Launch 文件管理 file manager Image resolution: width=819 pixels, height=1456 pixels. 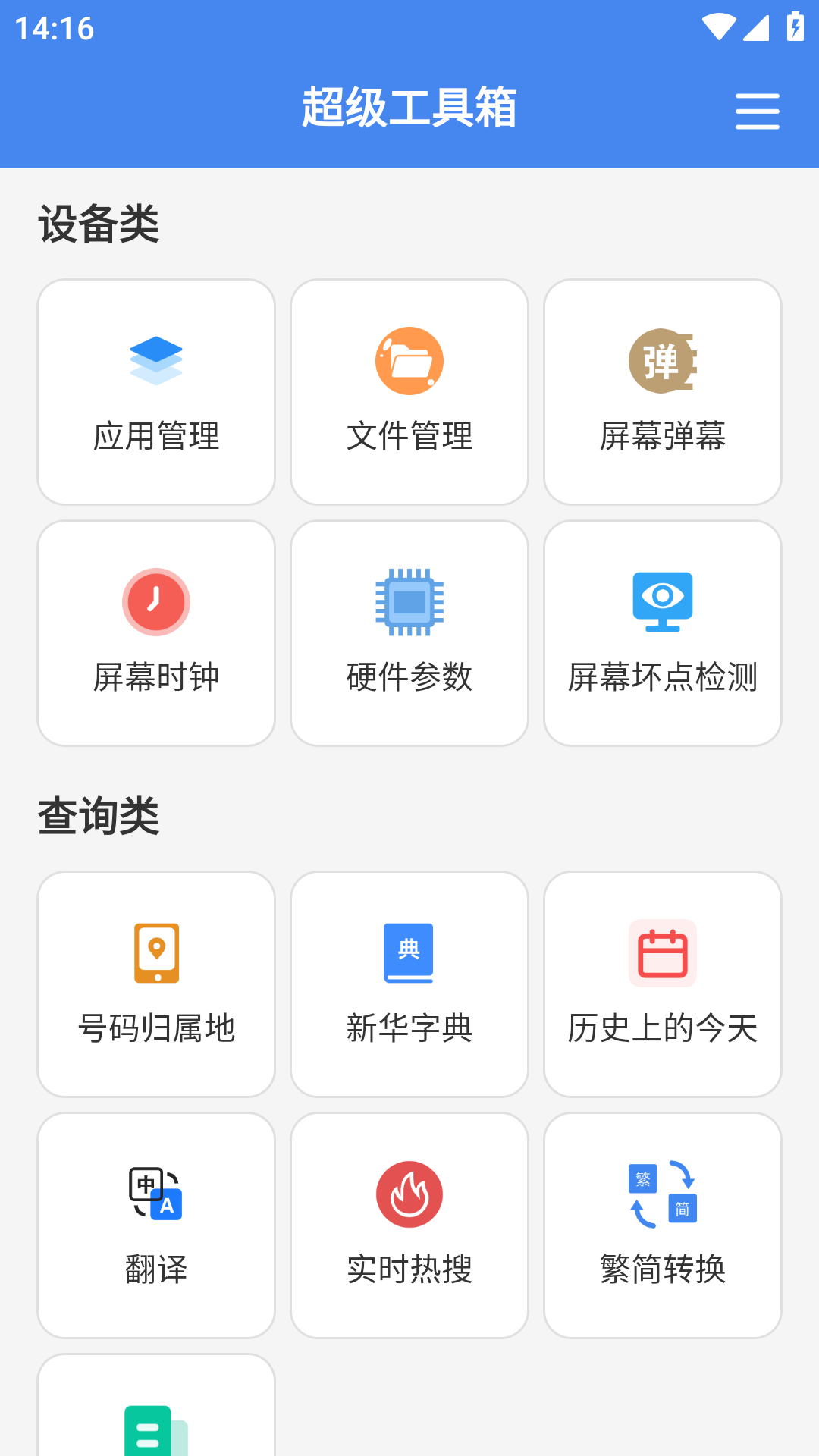pos(409,392)
